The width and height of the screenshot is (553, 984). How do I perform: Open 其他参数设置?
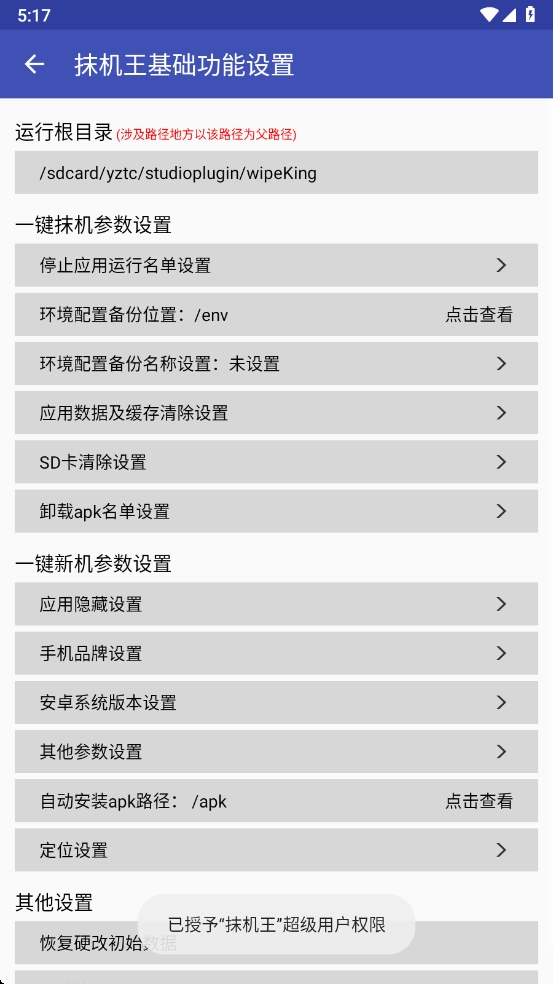pyautogui.click(x=276, y=751)
